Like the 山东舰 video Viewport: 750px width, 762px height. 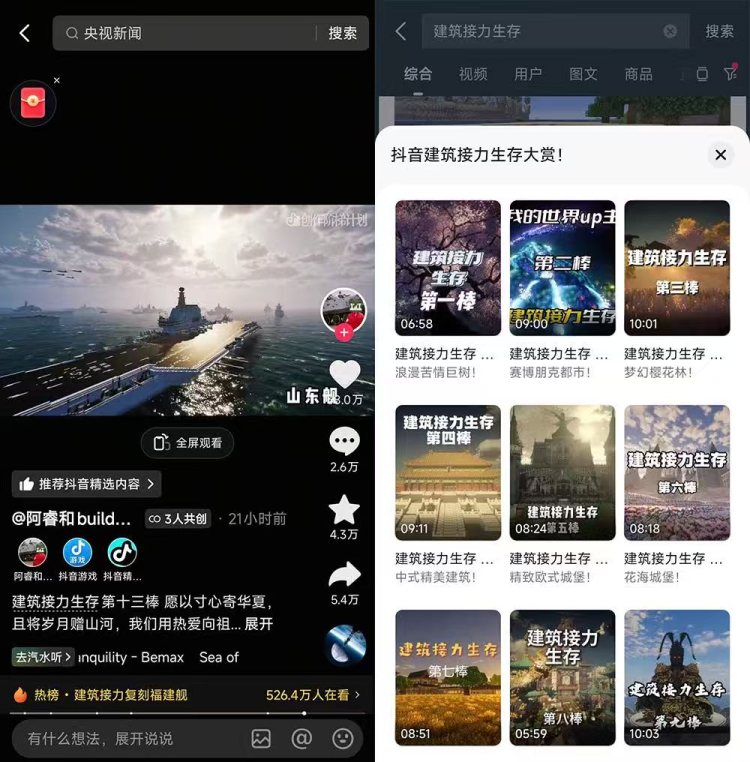click(345, 375)
